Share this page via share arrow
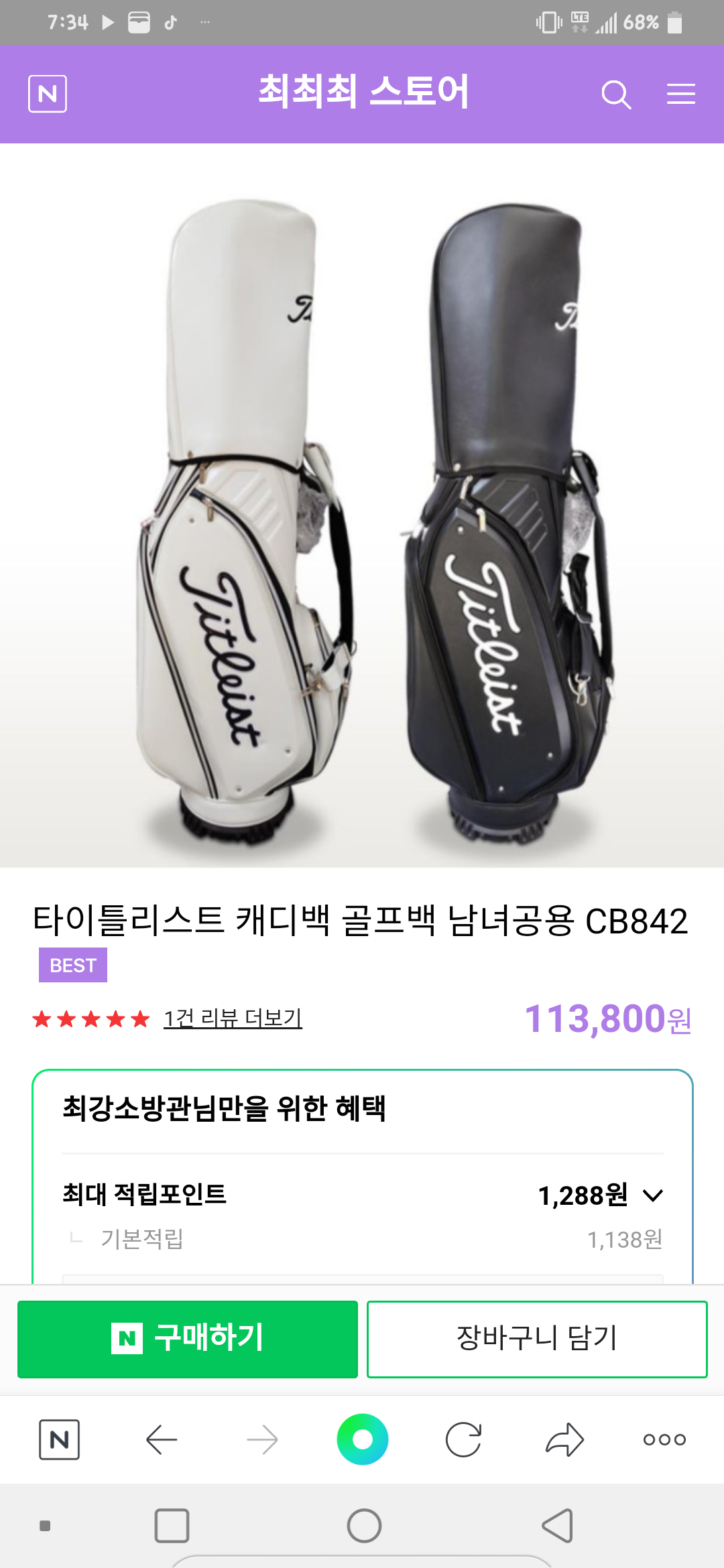724x1568 pixels. click(564, 1439)
